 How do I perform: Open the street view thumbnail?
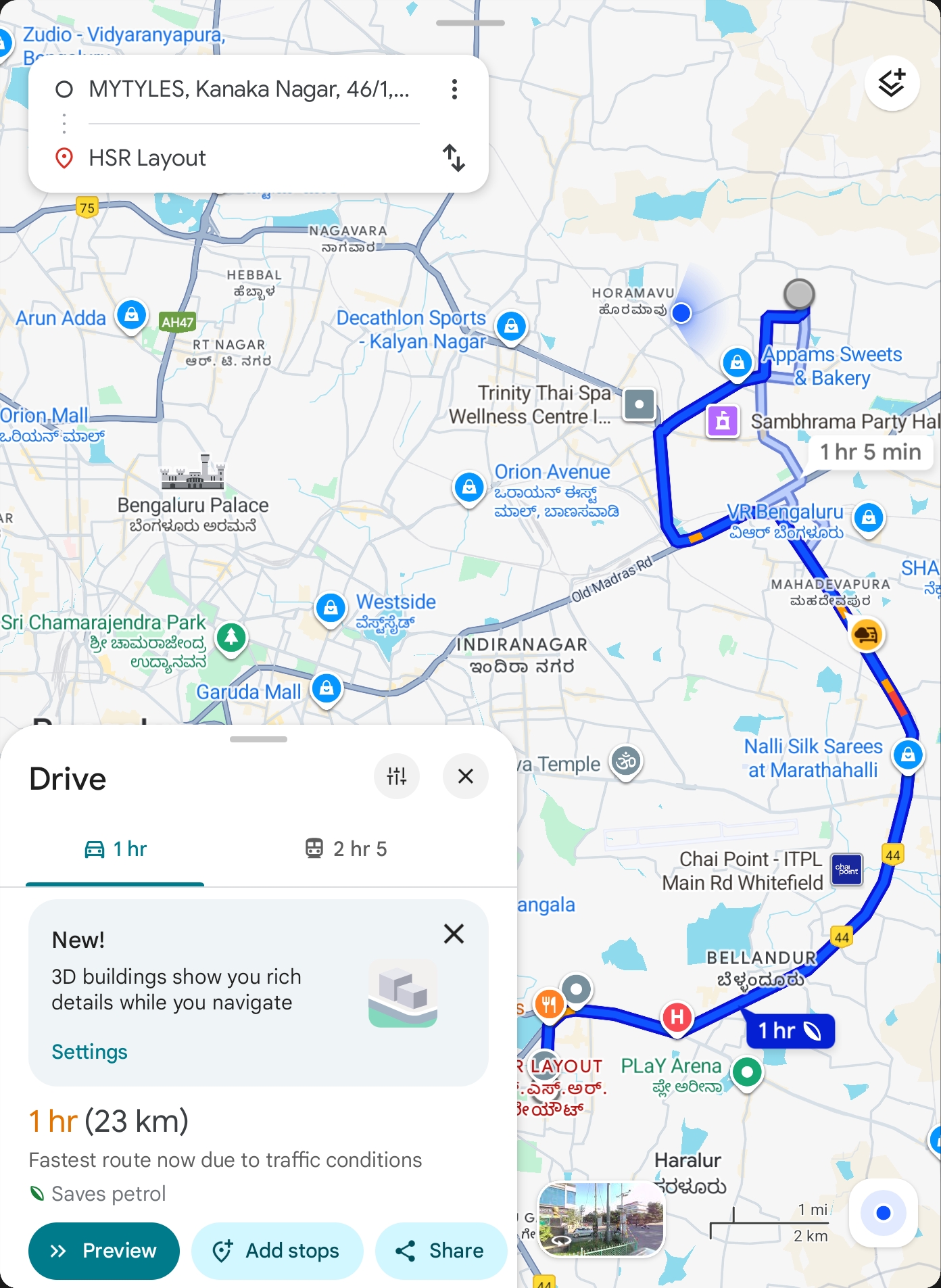click(601, 1219)
